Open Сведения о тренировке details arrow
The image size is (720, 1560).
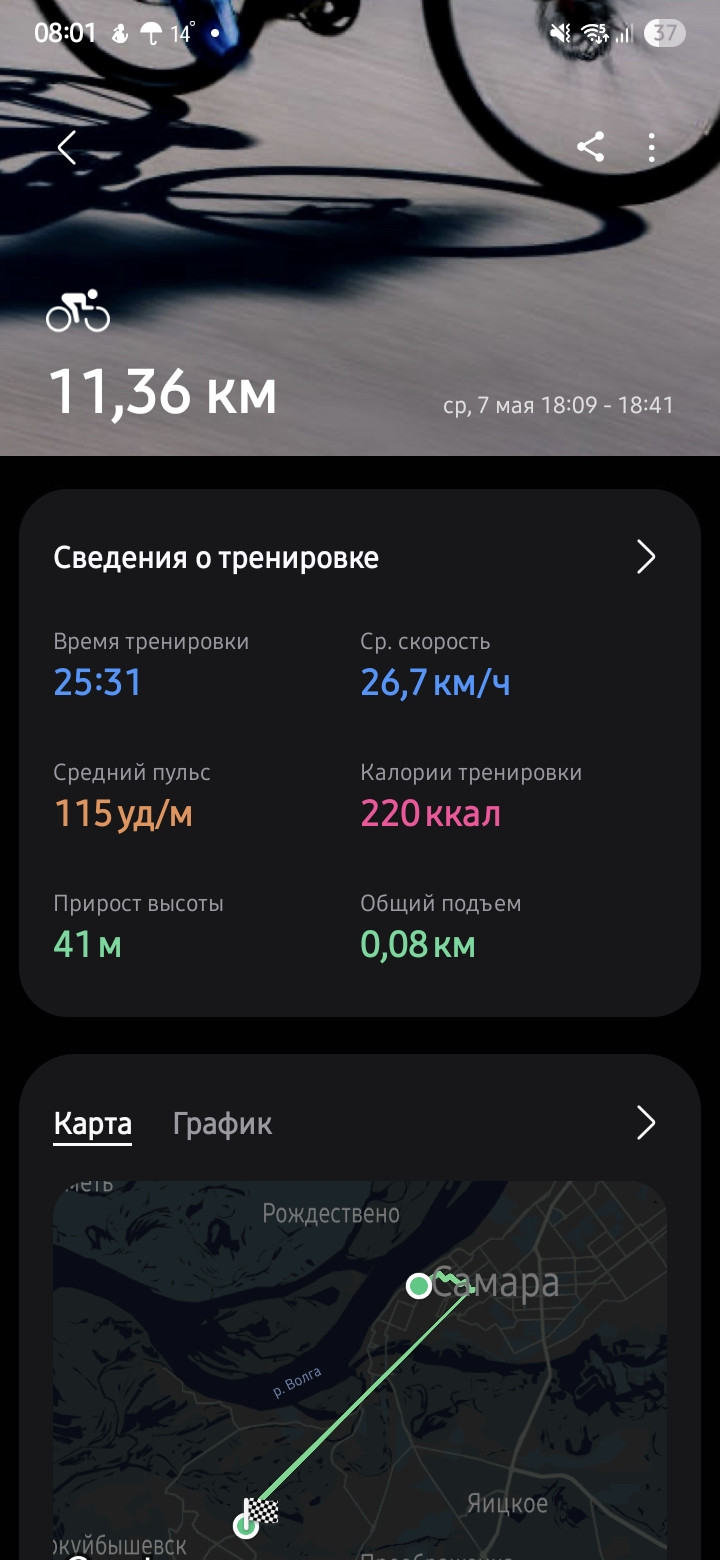coord(646,557)
